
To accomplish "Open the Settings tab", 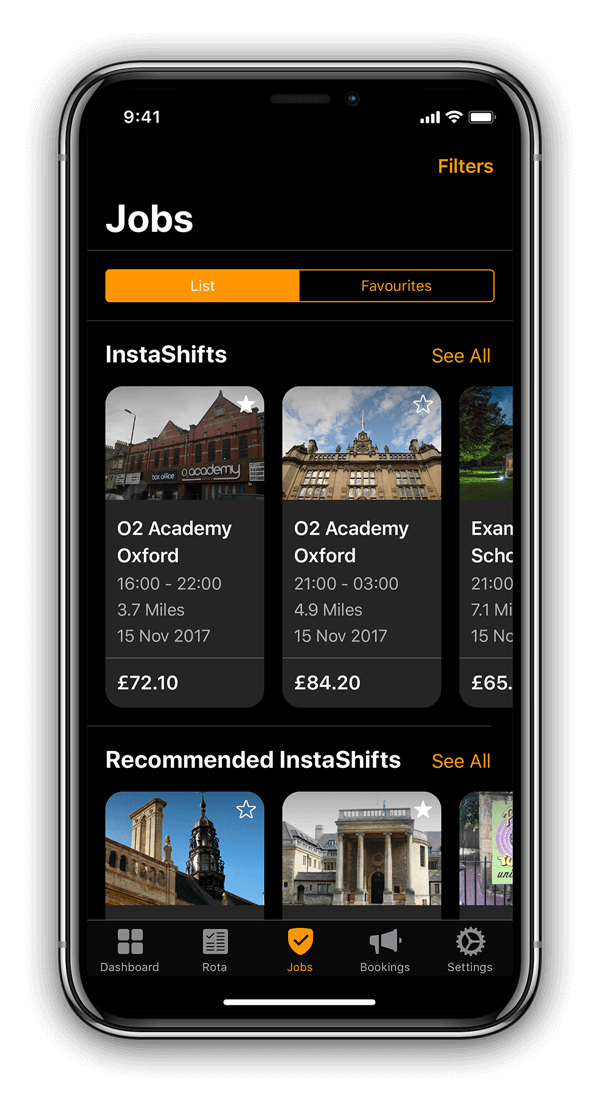I will coord(470,950).
